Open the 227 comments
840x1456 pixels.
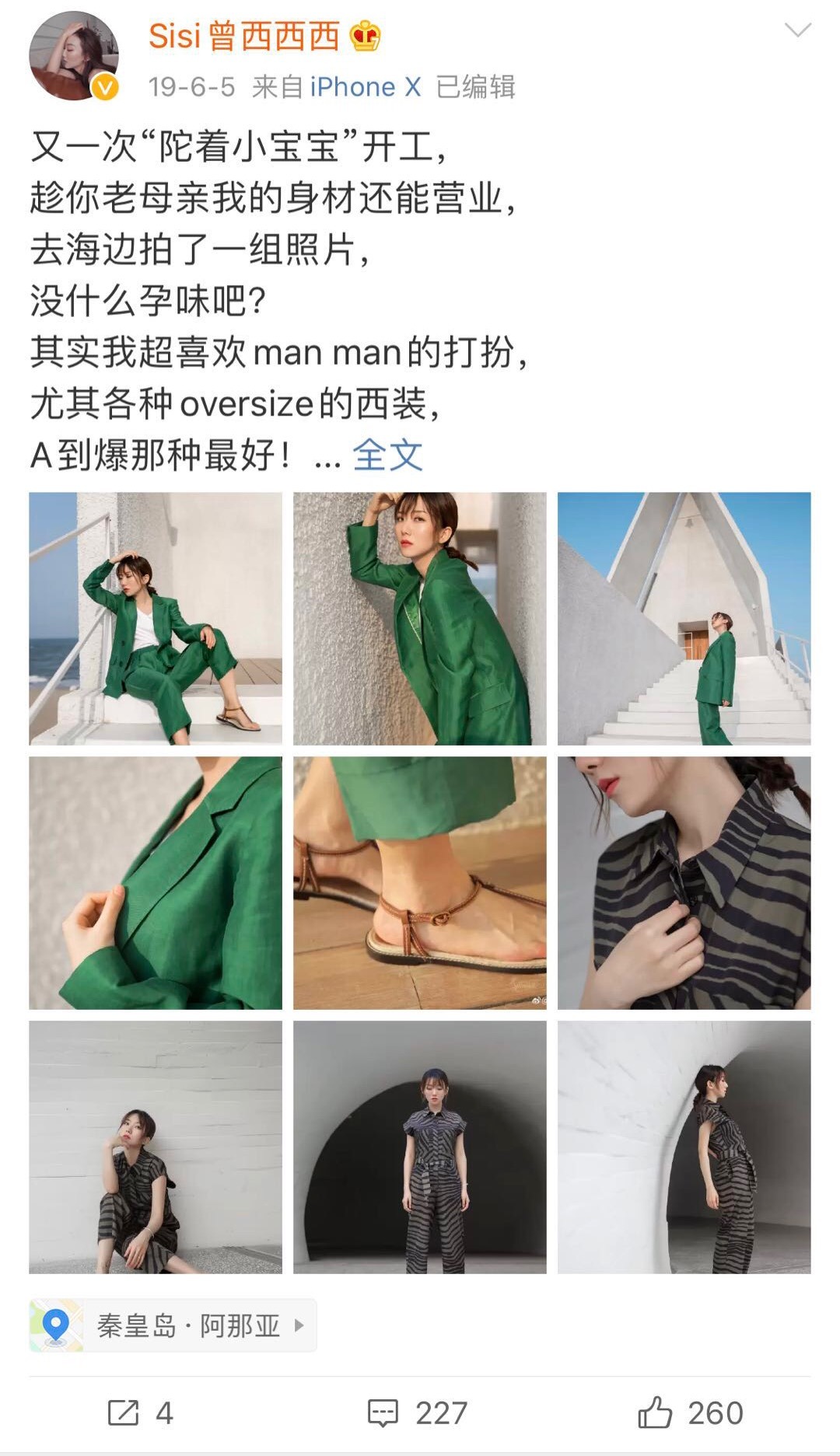(x=418, y=1413)
